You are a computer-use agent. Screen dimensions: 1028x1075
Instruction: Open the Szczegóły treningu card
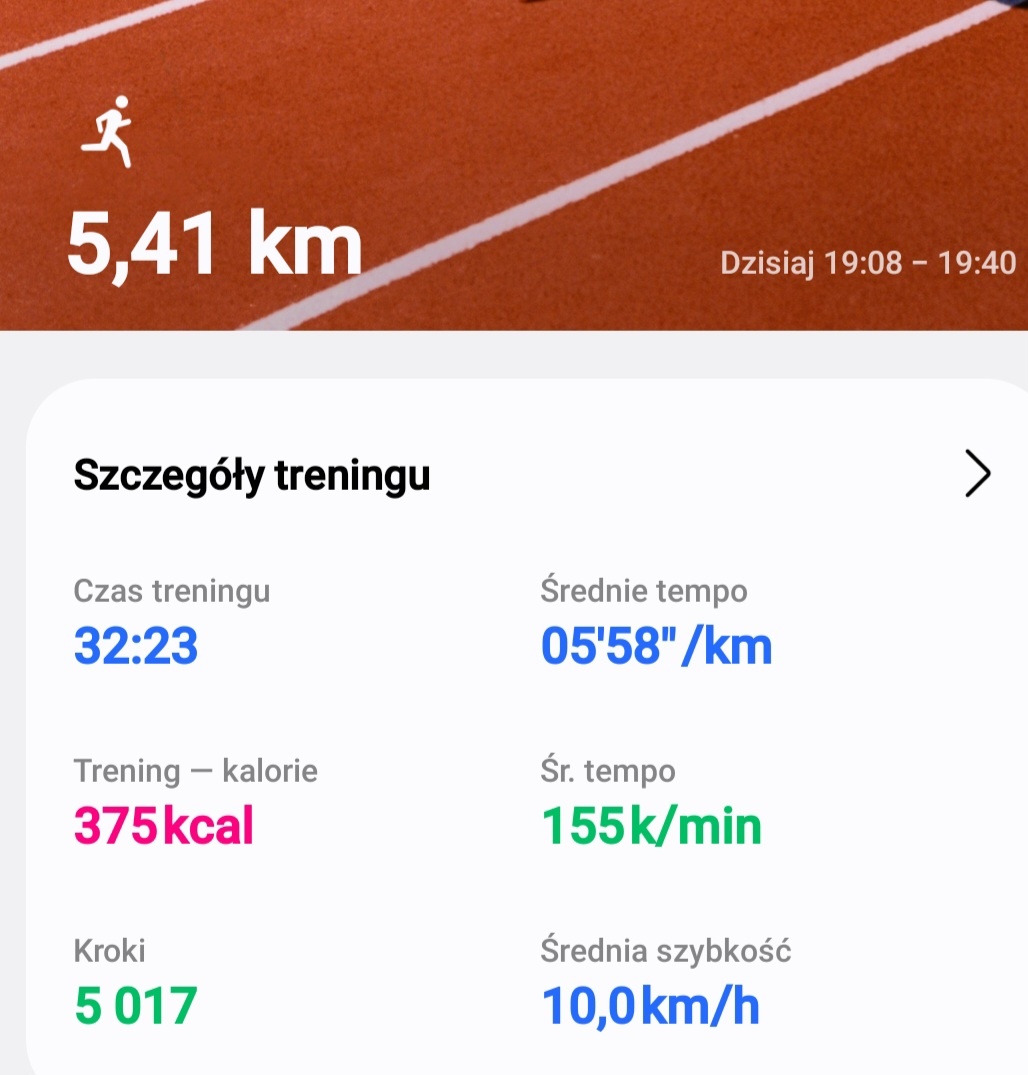(252, 476)
